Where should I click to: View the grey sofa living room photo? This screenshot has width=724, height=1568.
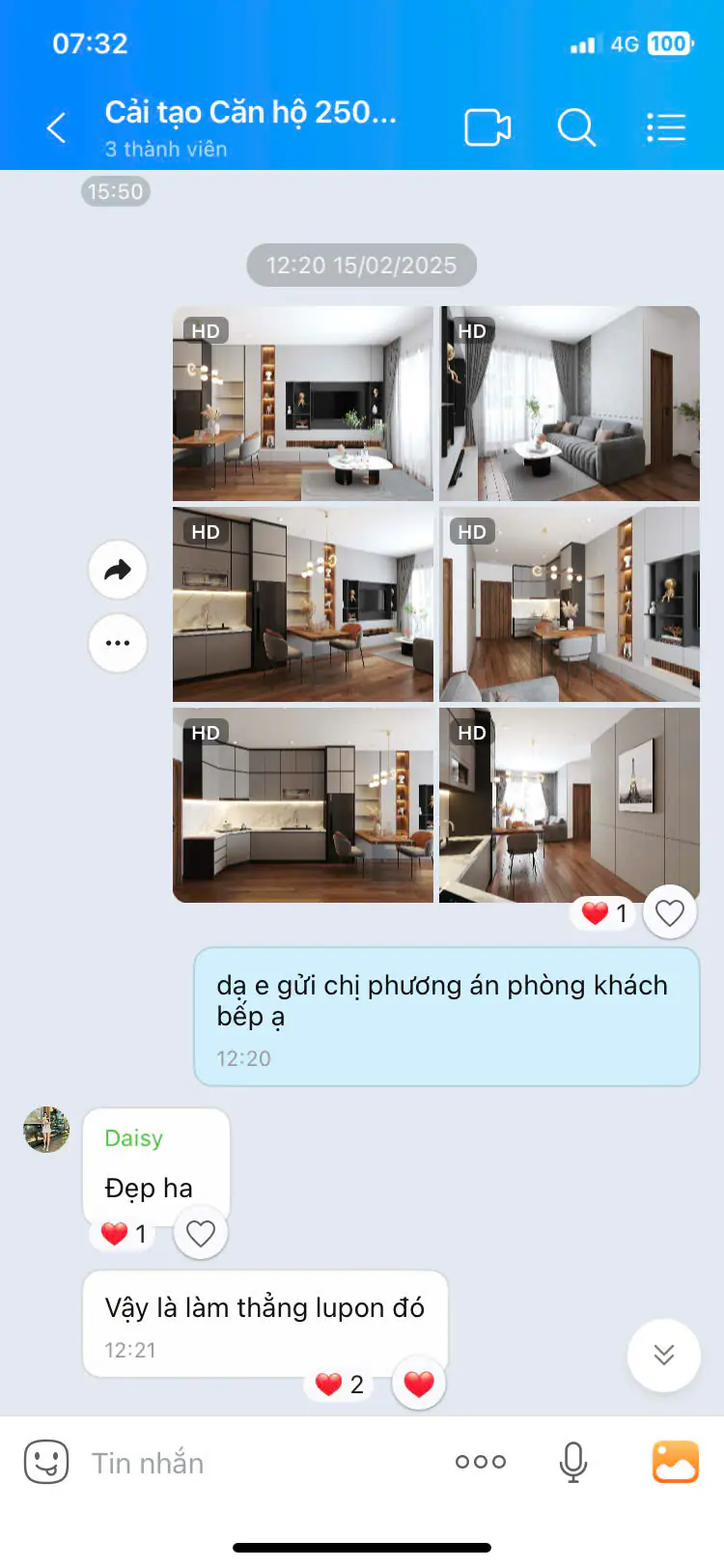pos(570,404)
